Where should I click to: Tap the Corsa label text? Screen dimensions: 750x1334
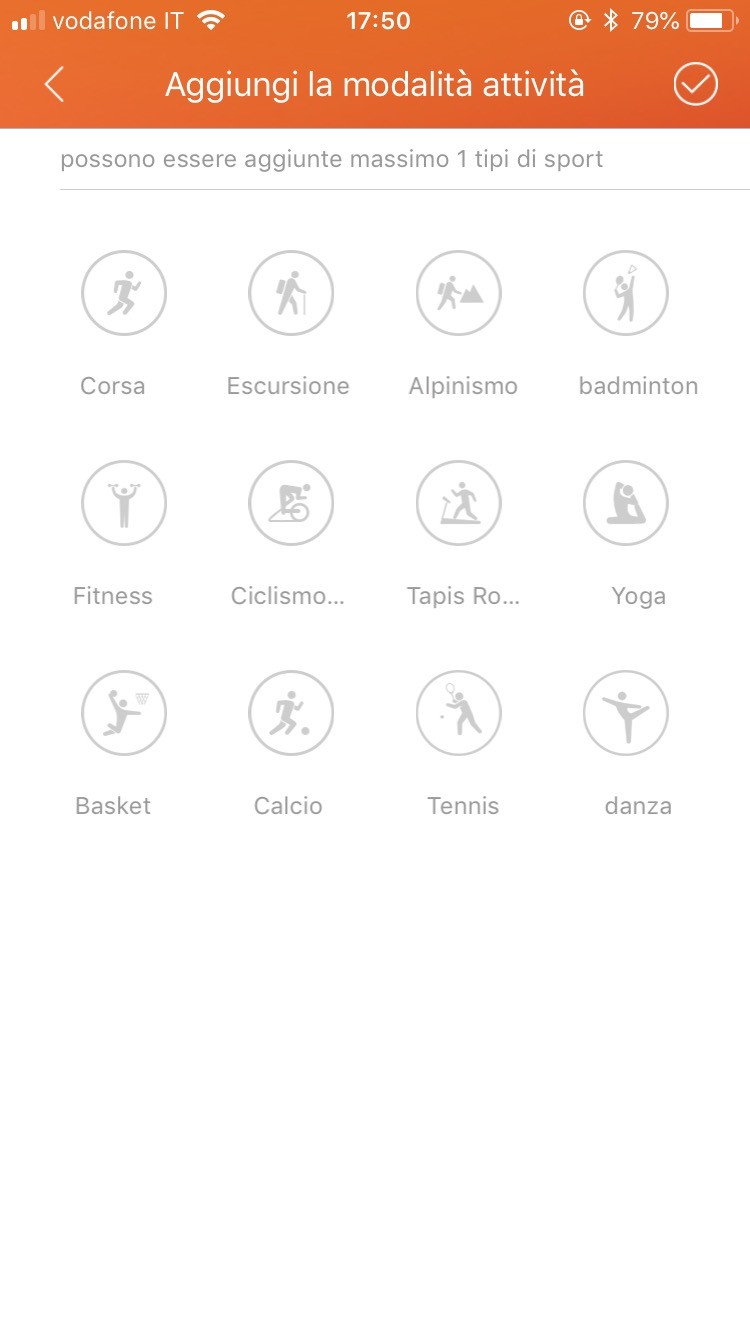click(x=112, y=385)
